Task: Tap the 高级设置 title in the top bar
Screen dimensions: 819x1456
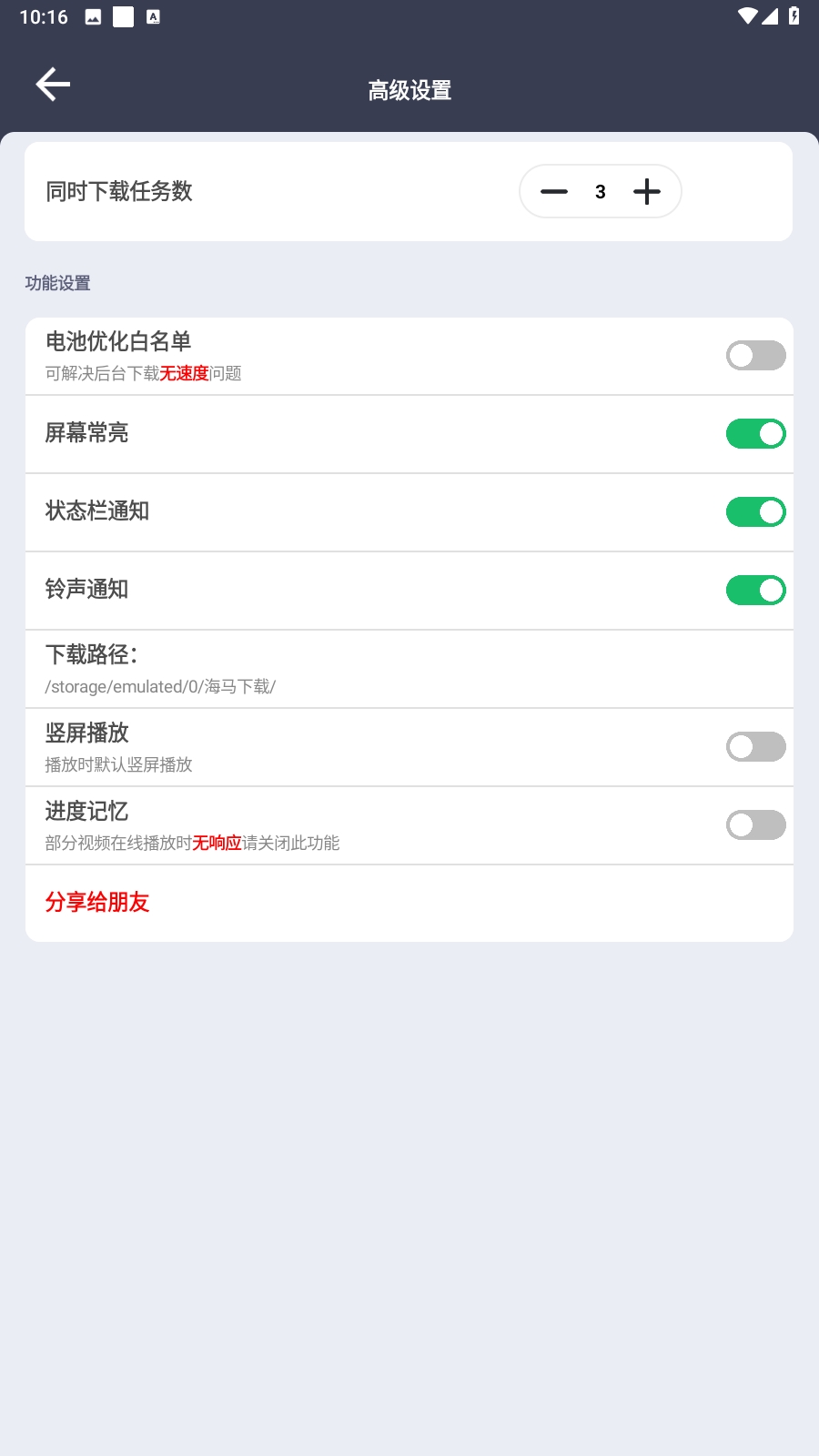Action: point(409,90)
